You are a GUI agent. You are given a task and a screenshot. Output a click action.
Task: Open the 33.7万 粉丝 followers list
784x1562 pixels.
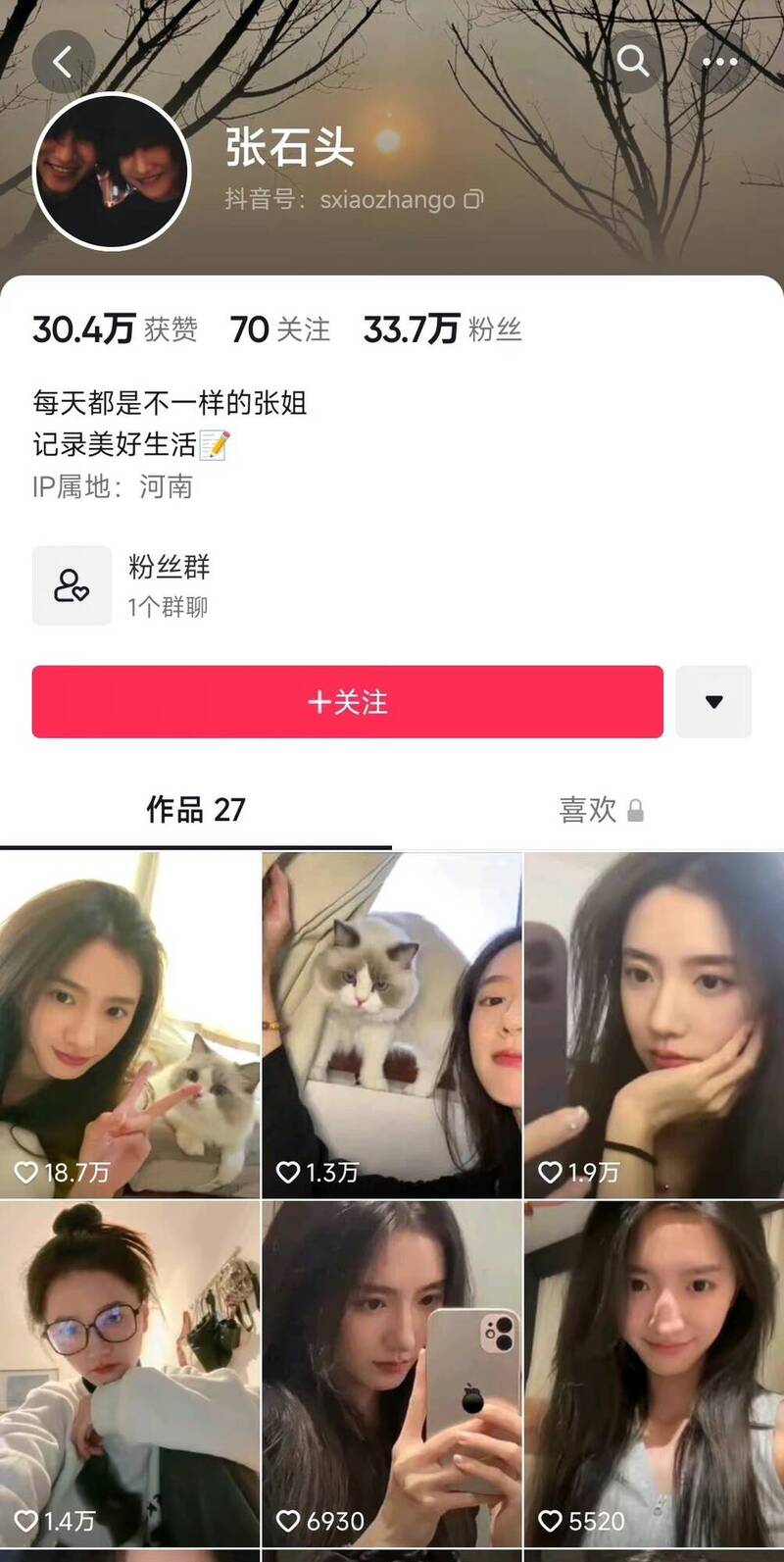pyautogui.click(x=442, y=329)
